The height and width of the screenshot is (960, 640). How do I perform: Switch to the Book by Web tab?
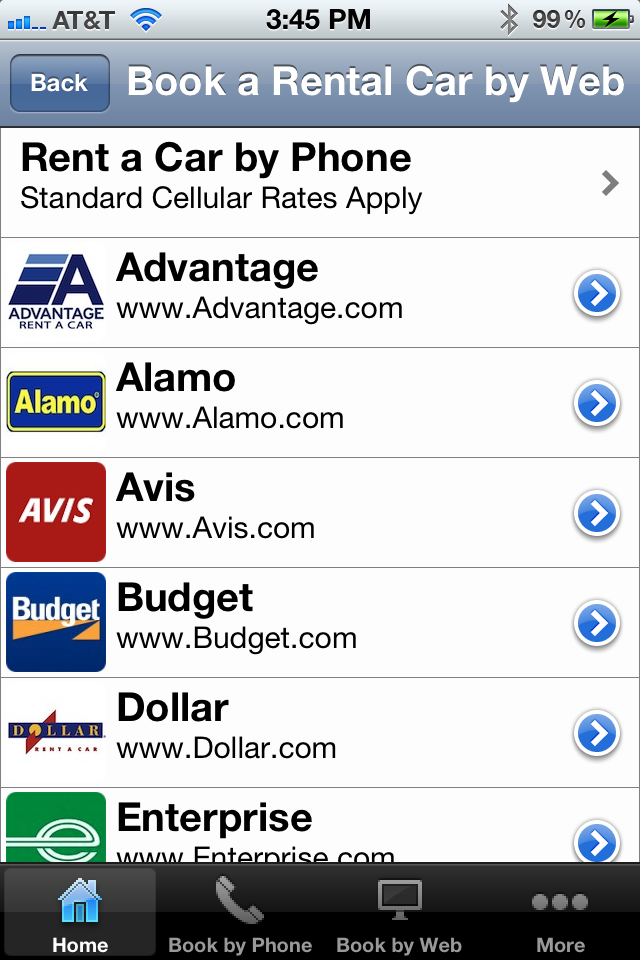399,913
